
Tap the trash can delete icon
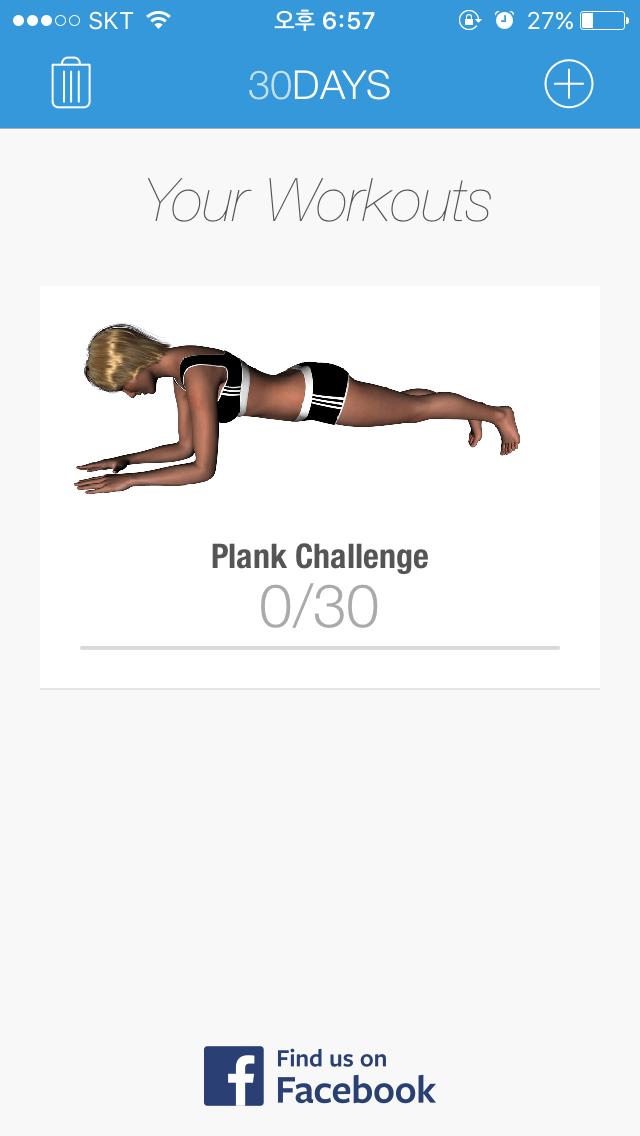pos(71,84)
